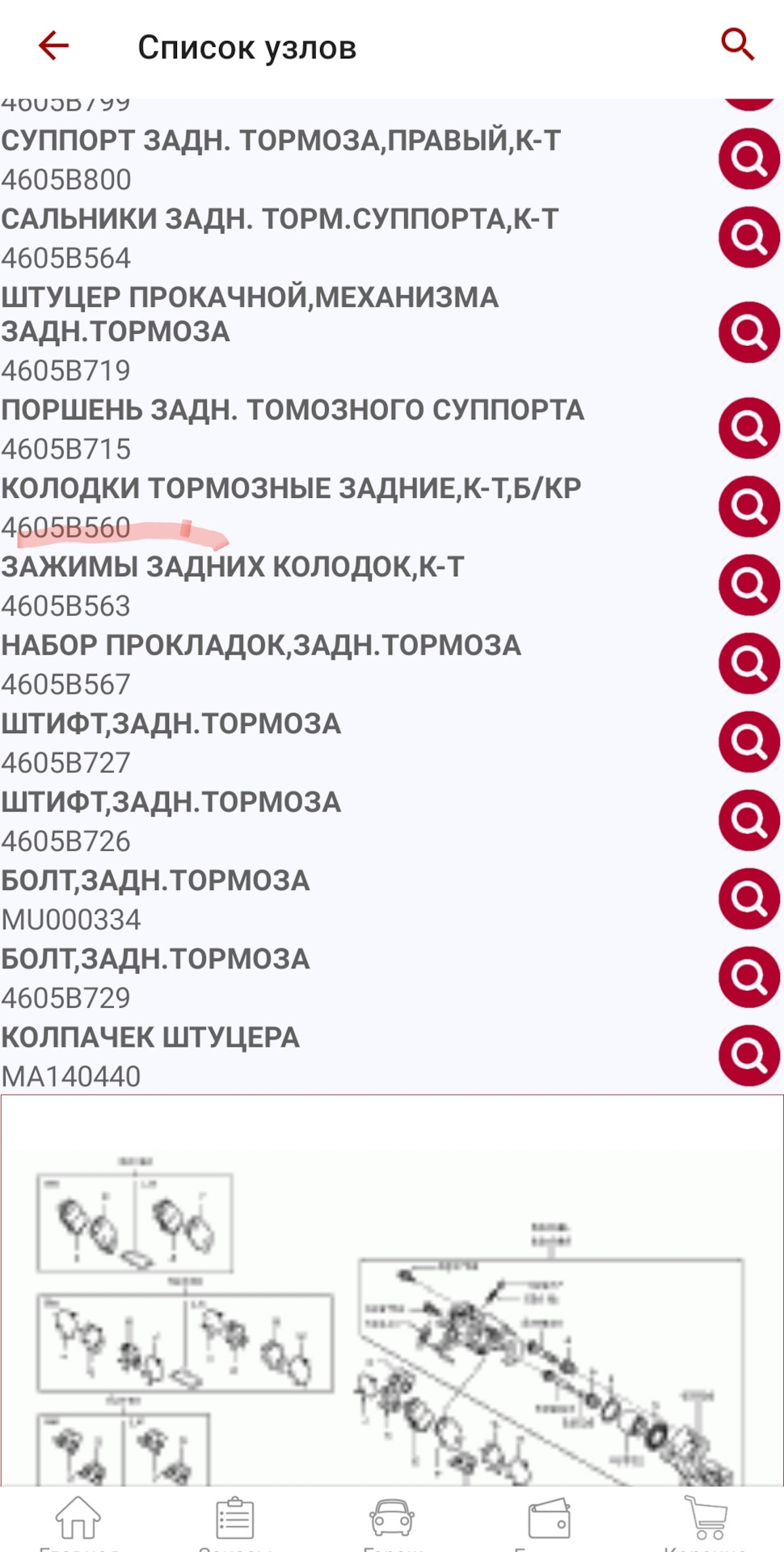The width and height of the screenshot is (784, 1552).
Task: Tap the magnifier icon for ЗАЖИМЫ ЗАДНИХ КОЛОДОК
Action: pos(748,584)
